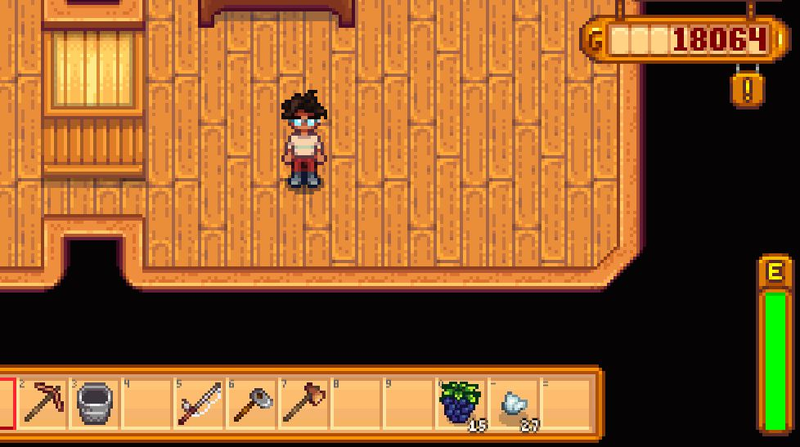Select the item stack of 27
800x447 pixels.
(511, 402)
